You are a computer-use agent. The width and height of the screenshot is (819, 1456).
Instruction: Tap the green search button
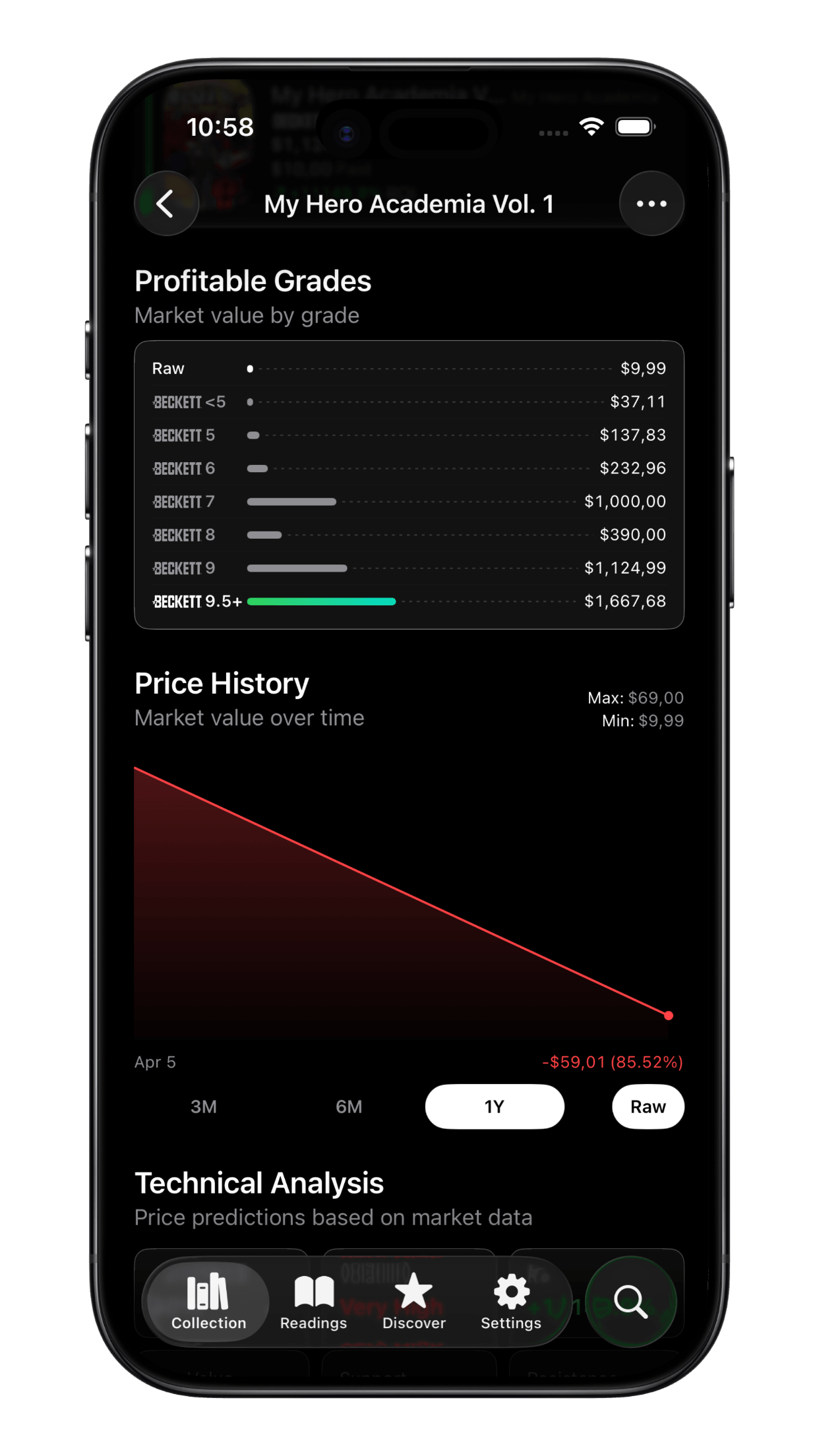coord(630,1302)
